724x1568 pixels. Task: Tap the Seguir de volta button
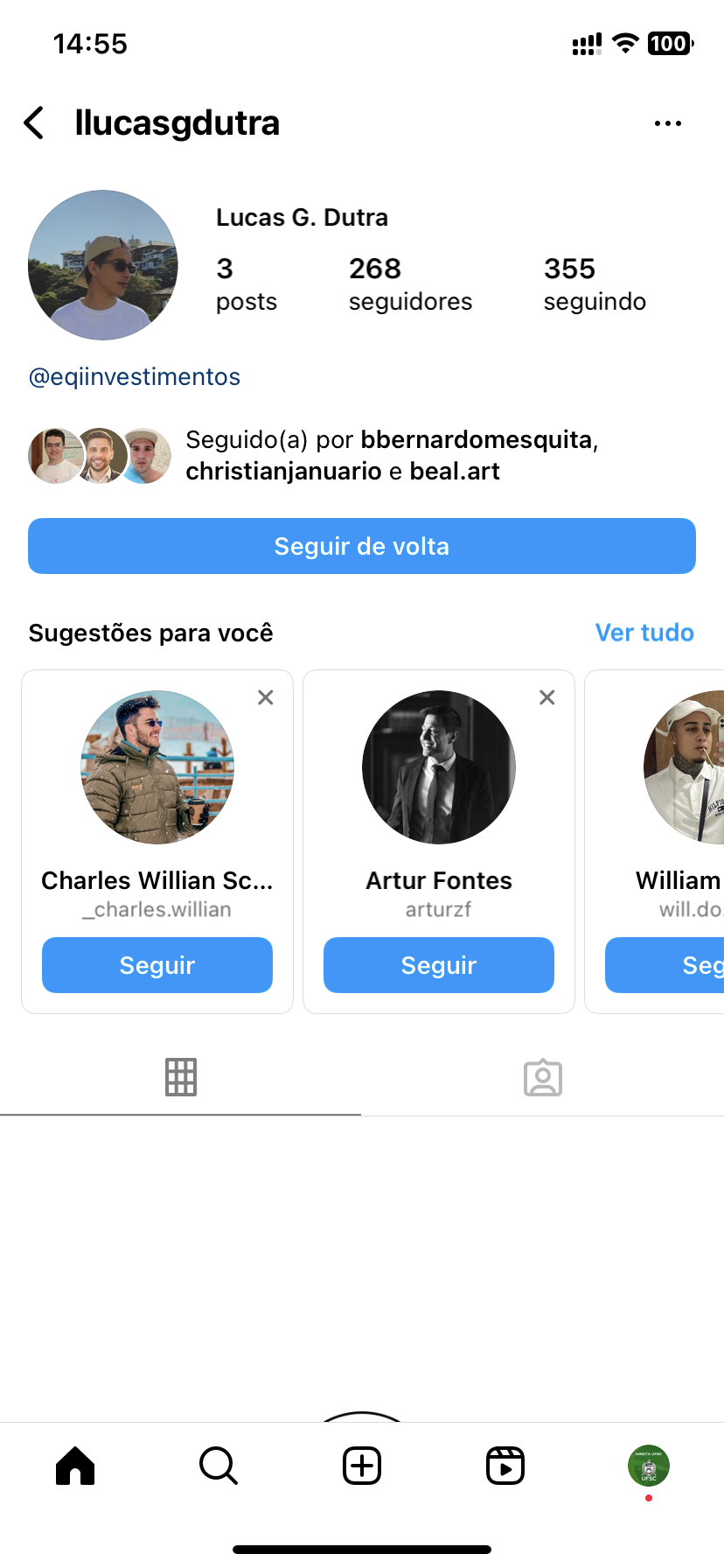[362, 546]
